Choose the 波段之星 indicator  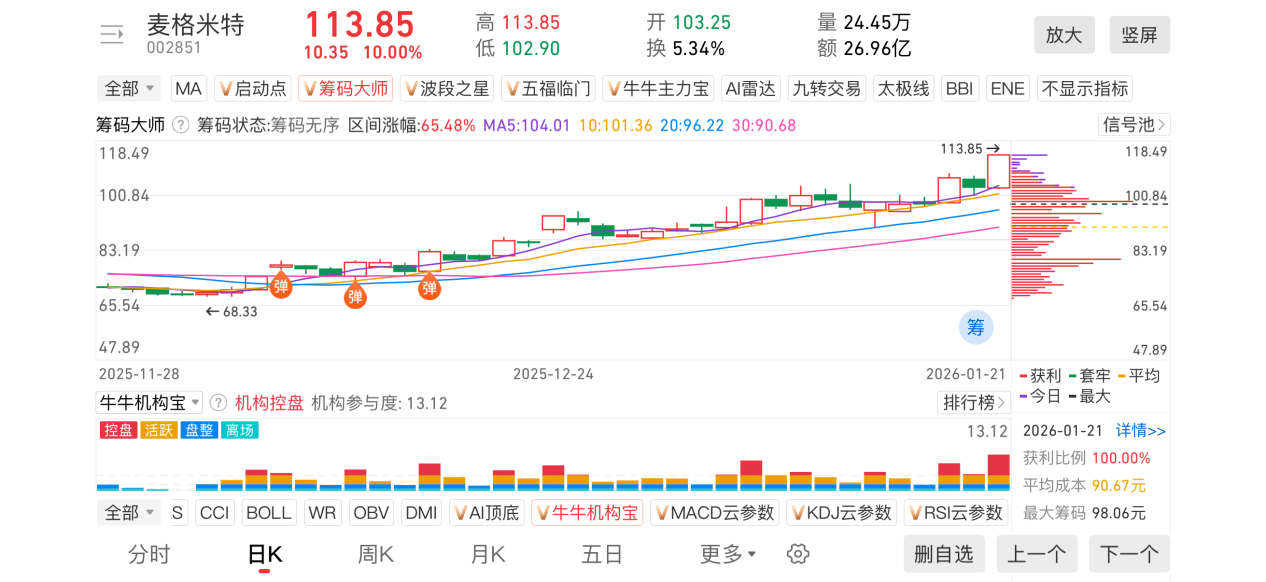pos(445,89)
